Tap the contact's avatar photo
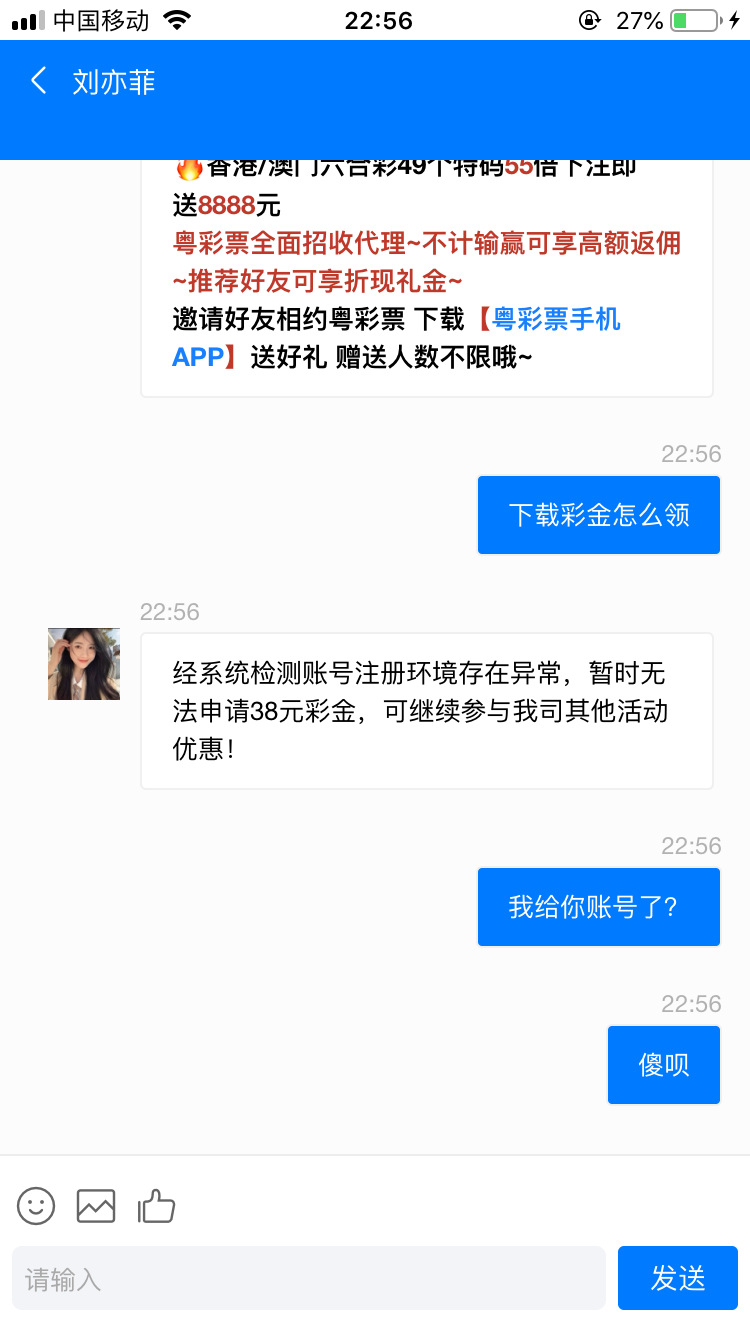Screen dimensions: 750x1334 click(x=83, y=662)
